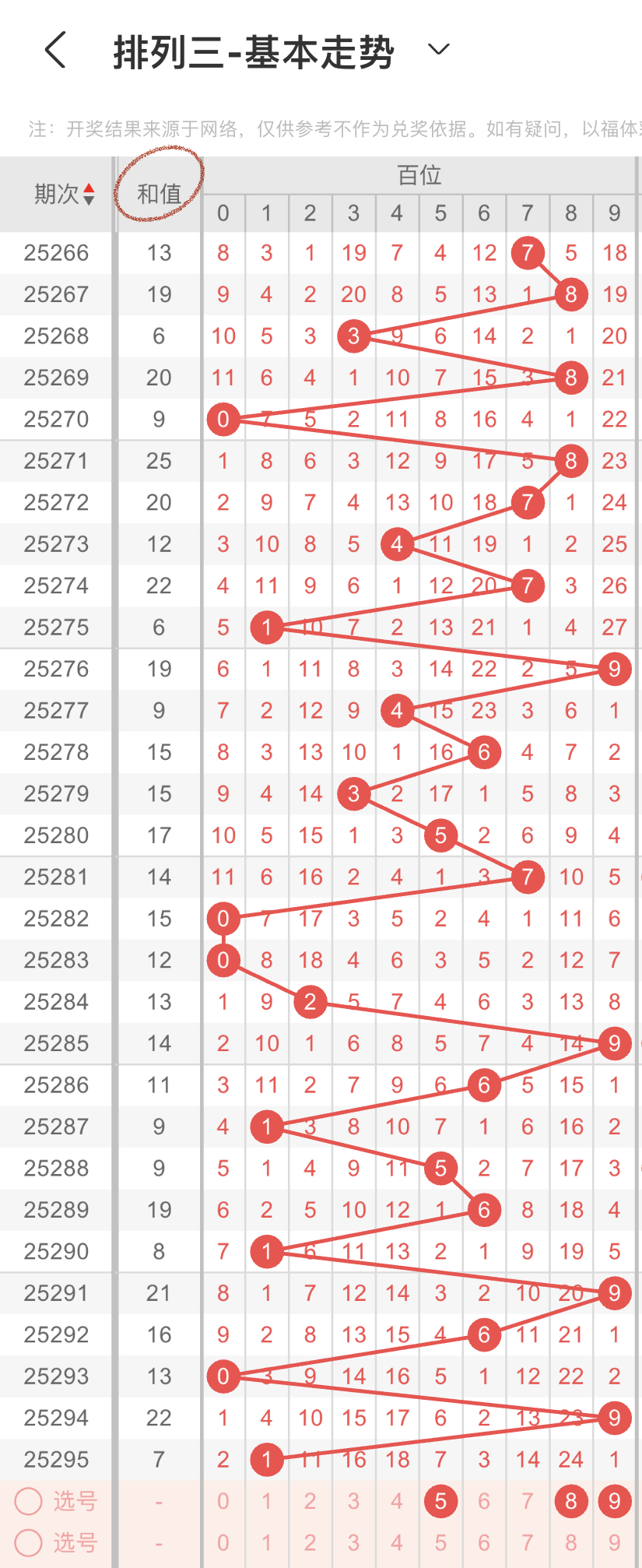Go back using the top-left arrow
This screenshot has width=642, height=1568.
pyautogui.click(x=56, y=51)
